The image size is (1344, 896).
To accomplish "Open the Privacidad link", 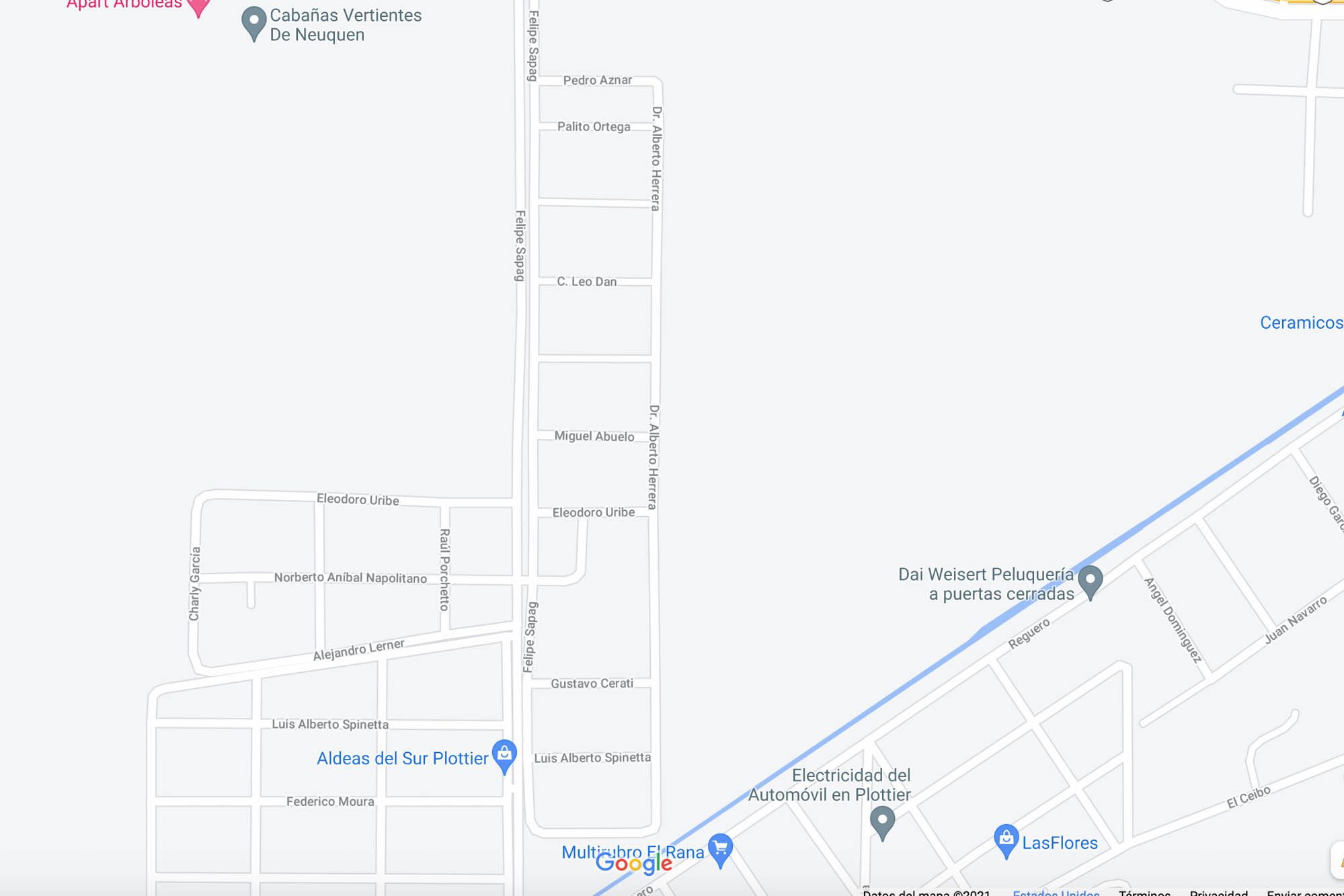I will [x=1218, y=893].
